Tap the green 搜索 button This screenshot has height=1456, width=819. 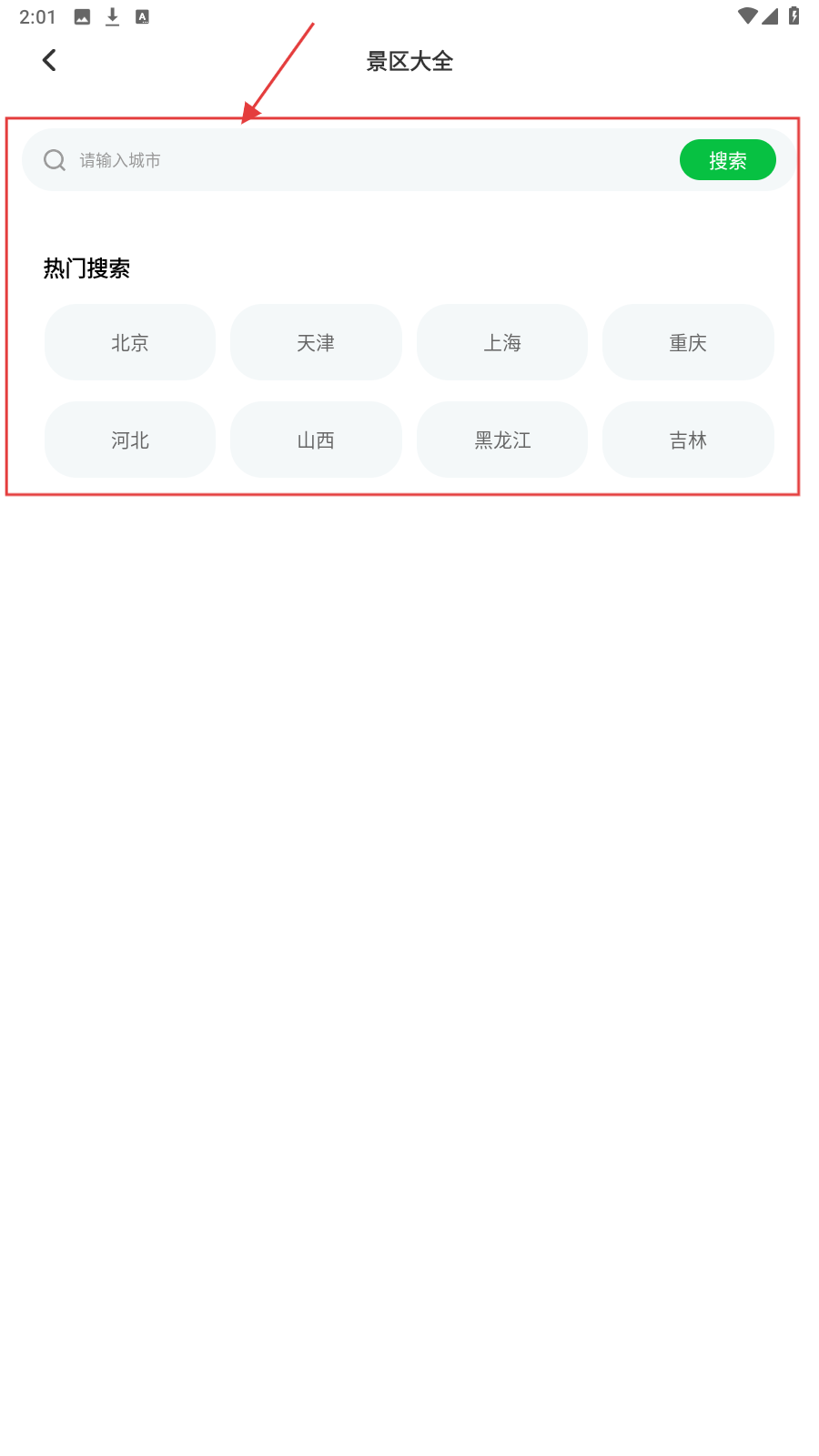coord(727,160)
